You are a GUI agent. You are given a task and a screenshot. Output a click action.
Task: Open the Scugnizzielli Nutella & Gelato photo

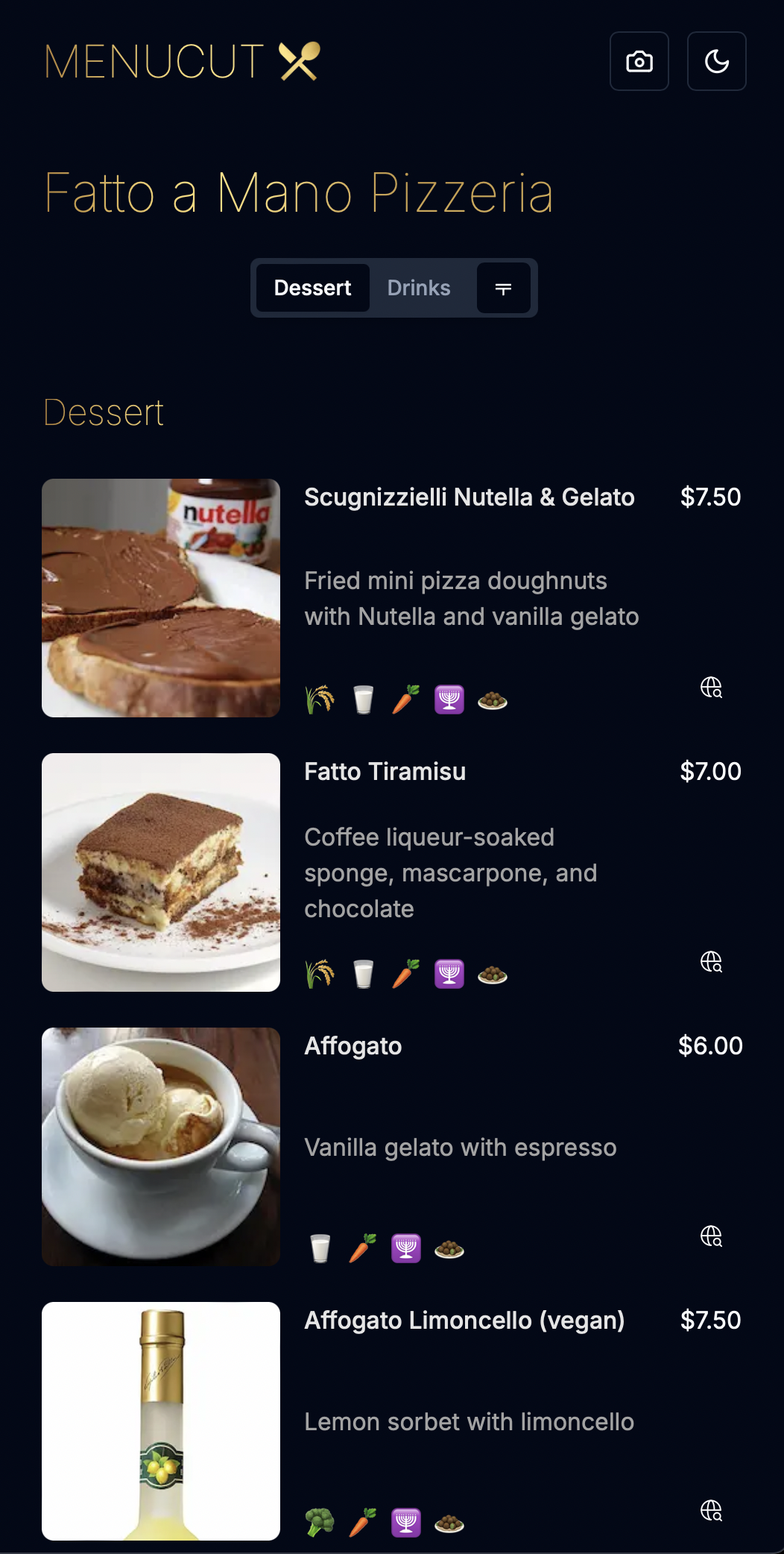[x=161, y=598]
